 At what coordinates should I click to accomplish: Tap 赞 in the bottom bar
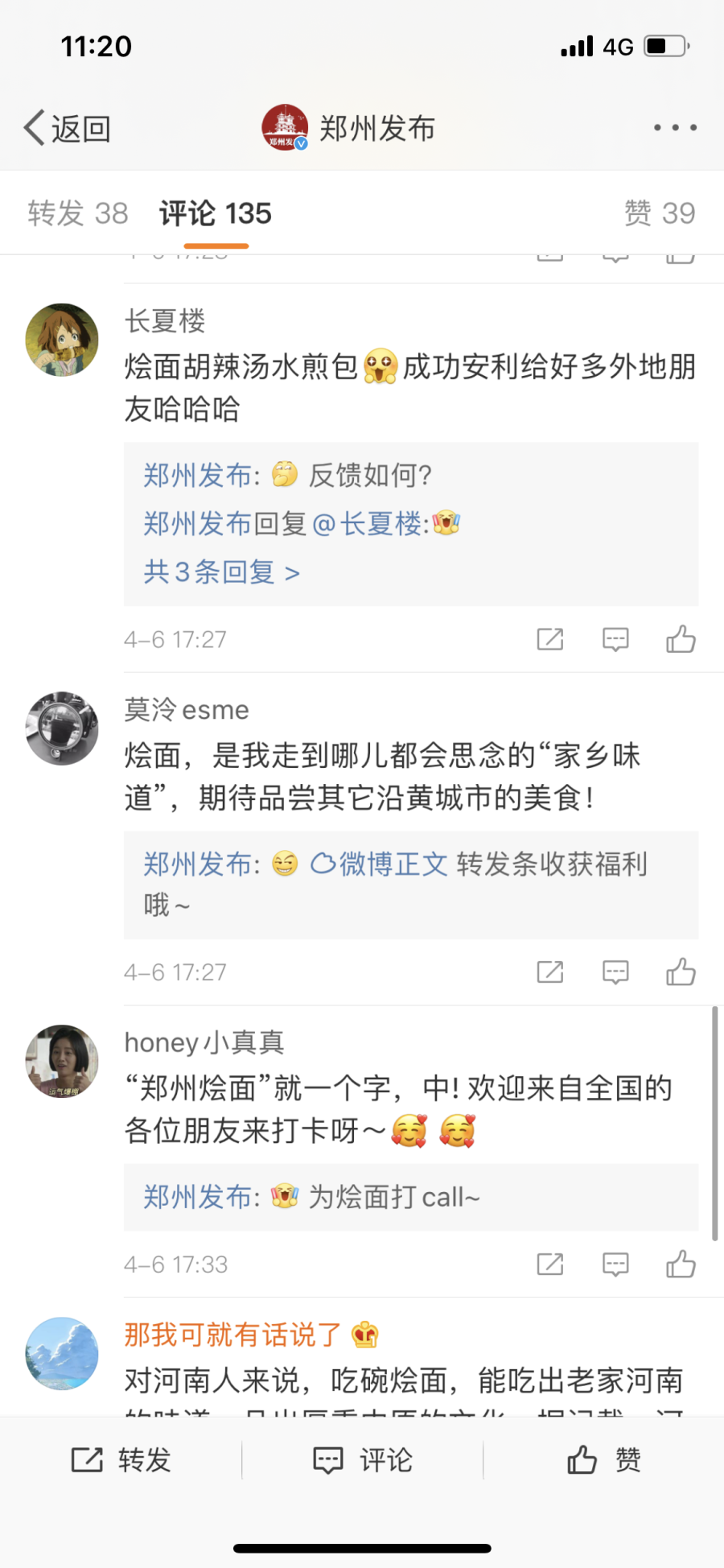(x=604, y=1459)
